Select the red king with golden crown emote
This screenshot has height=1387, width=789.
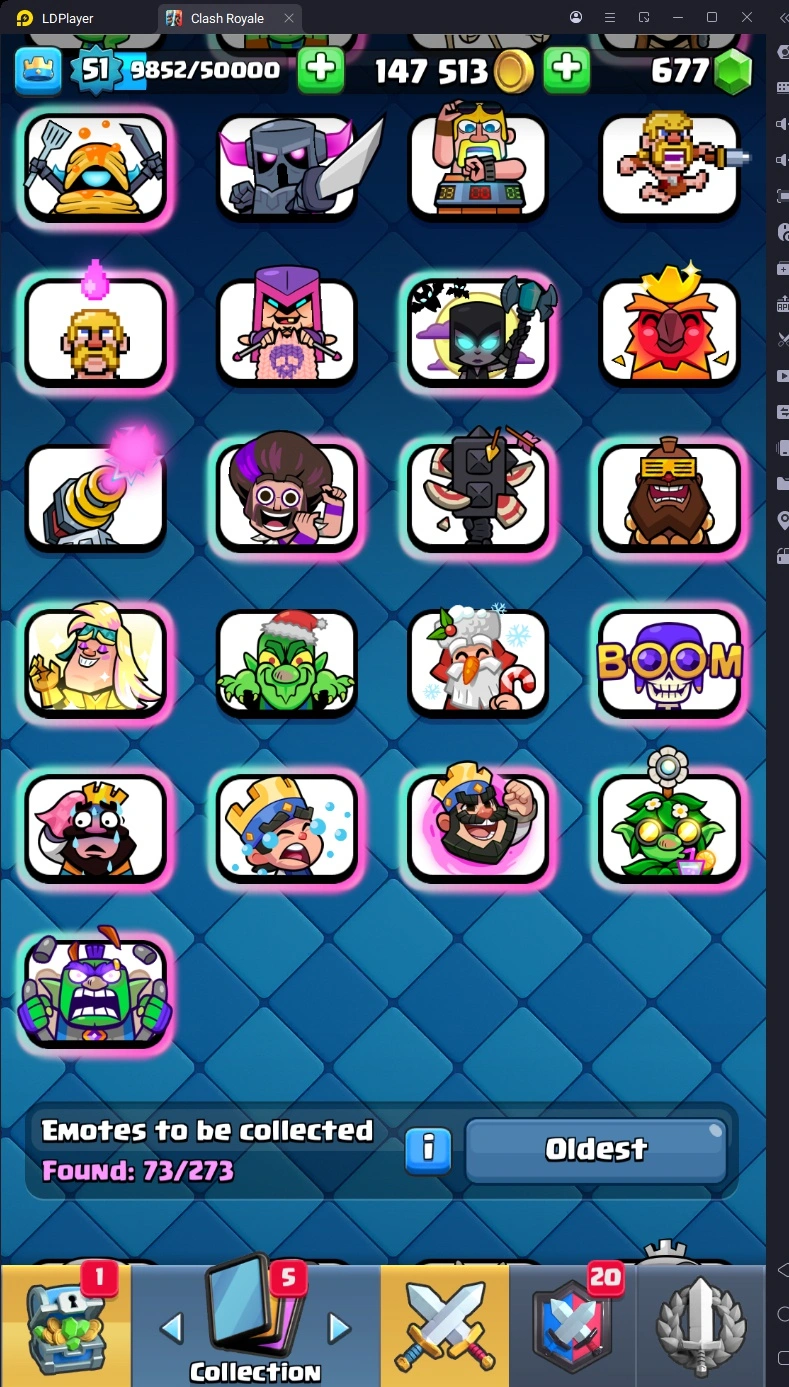pos(670,332)
